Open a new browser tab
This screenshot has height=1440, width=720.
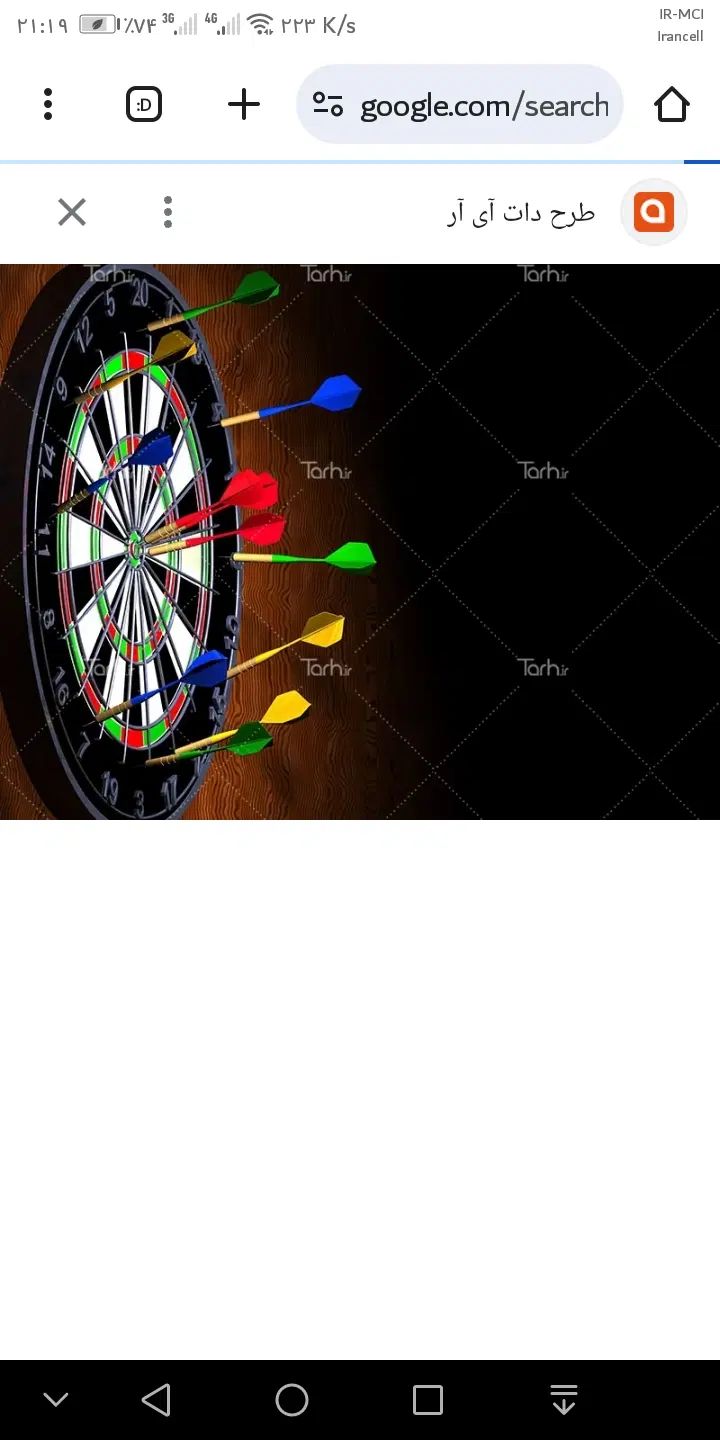coord(243,104)
